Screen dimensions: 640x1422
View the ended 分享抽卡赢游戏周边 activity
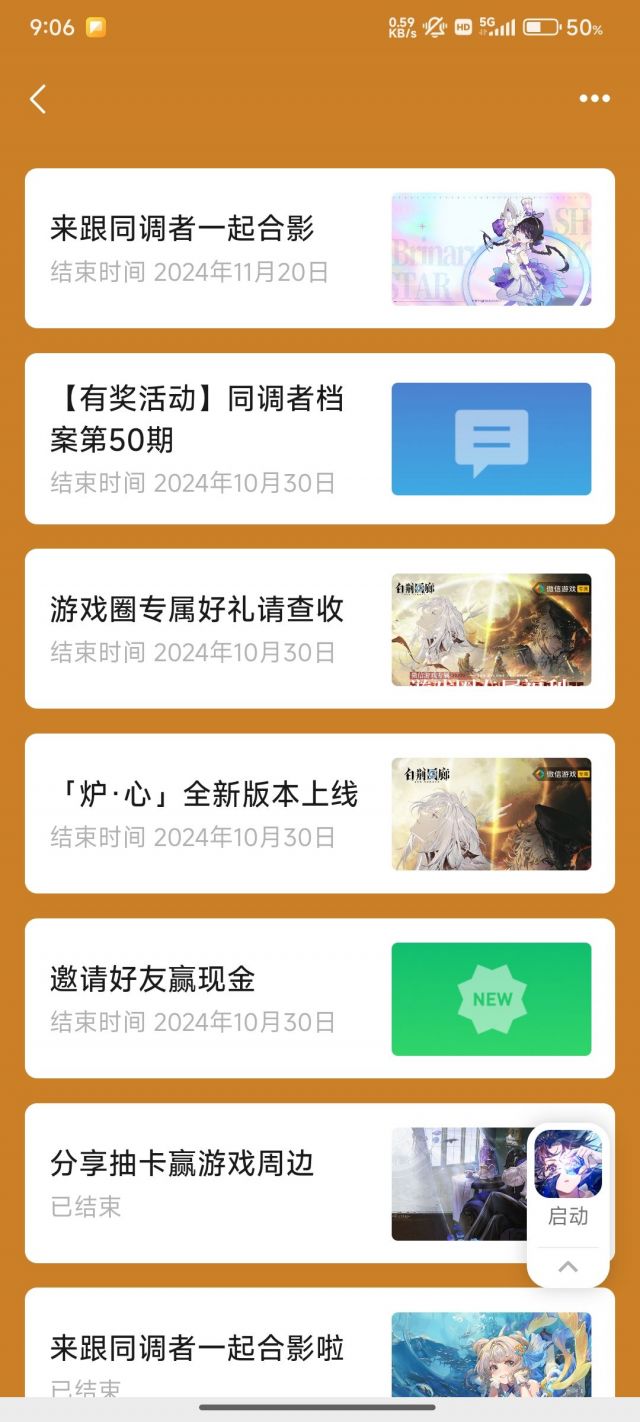point(275,1184)
